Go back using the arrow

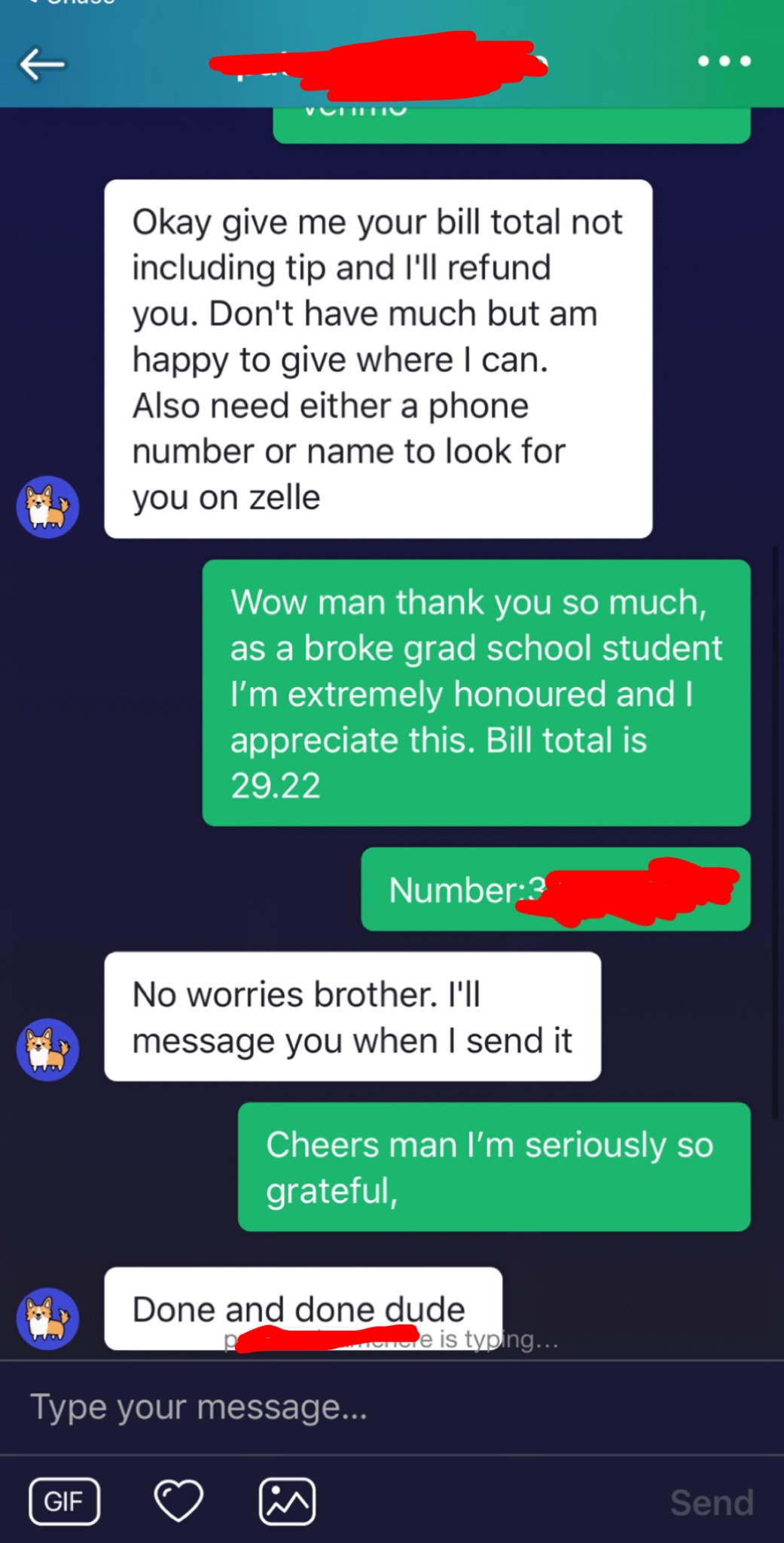[42, 64]
